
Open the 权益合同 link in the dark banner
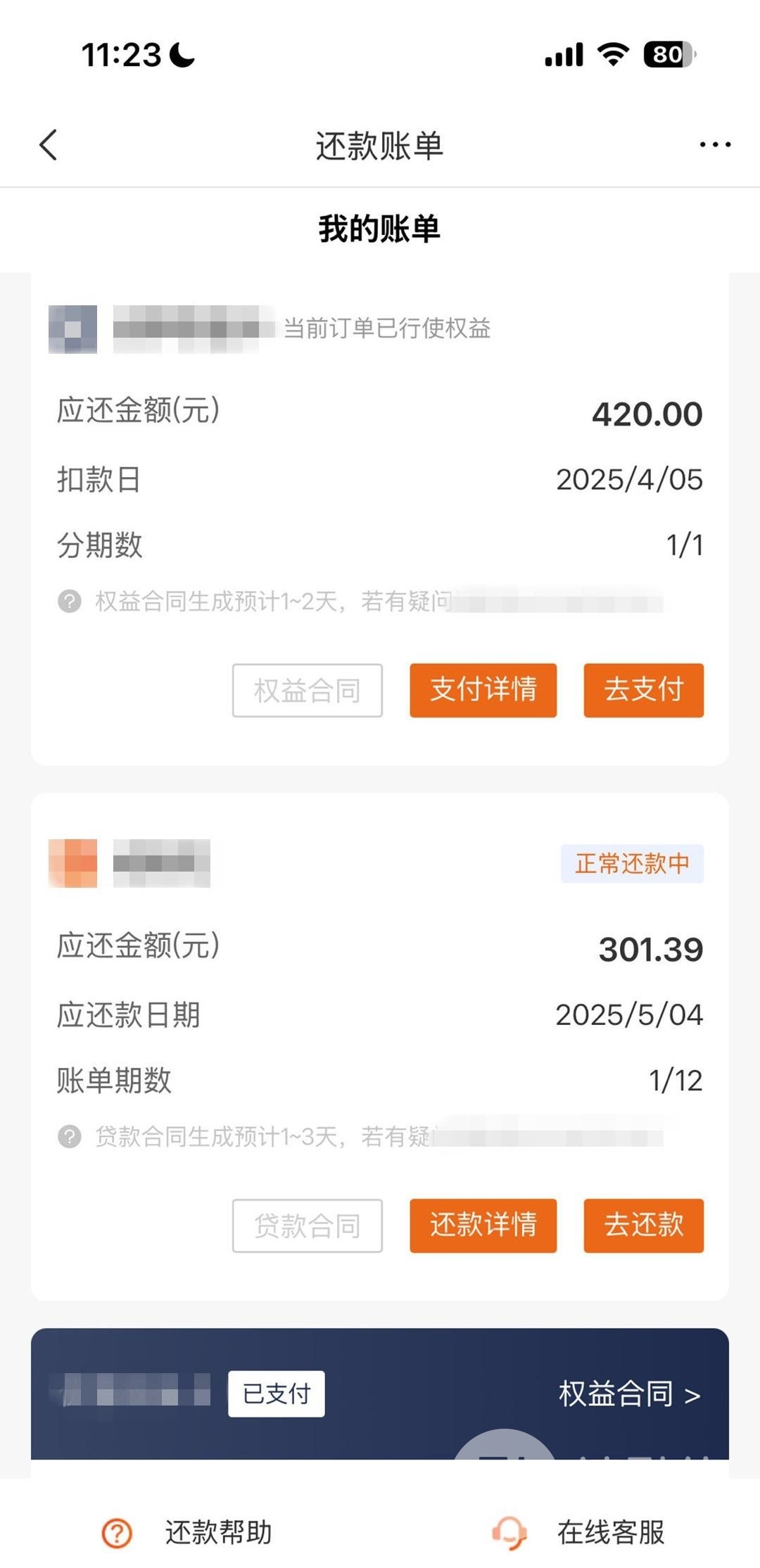630,1394
